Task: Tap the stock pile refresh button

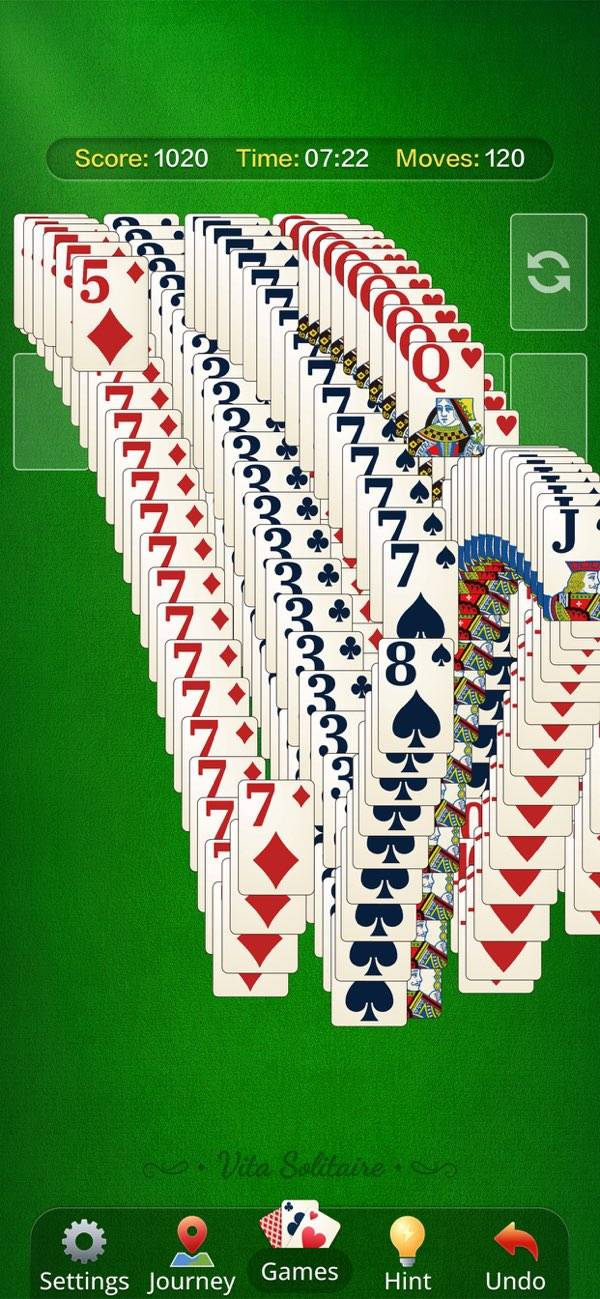Action: coord(548,272)
